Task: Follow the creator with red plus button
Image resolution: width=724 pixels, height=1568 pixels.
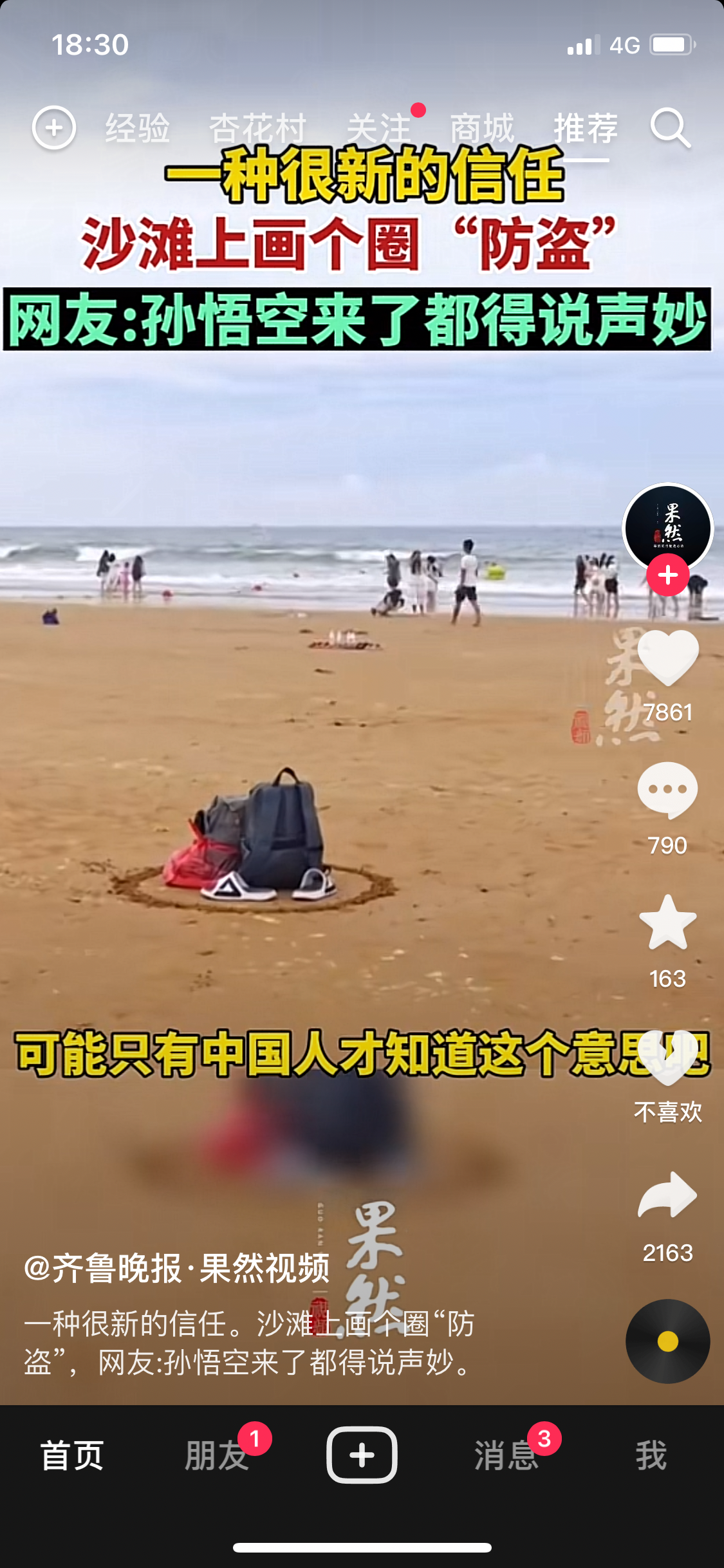Action: (667, 575)
